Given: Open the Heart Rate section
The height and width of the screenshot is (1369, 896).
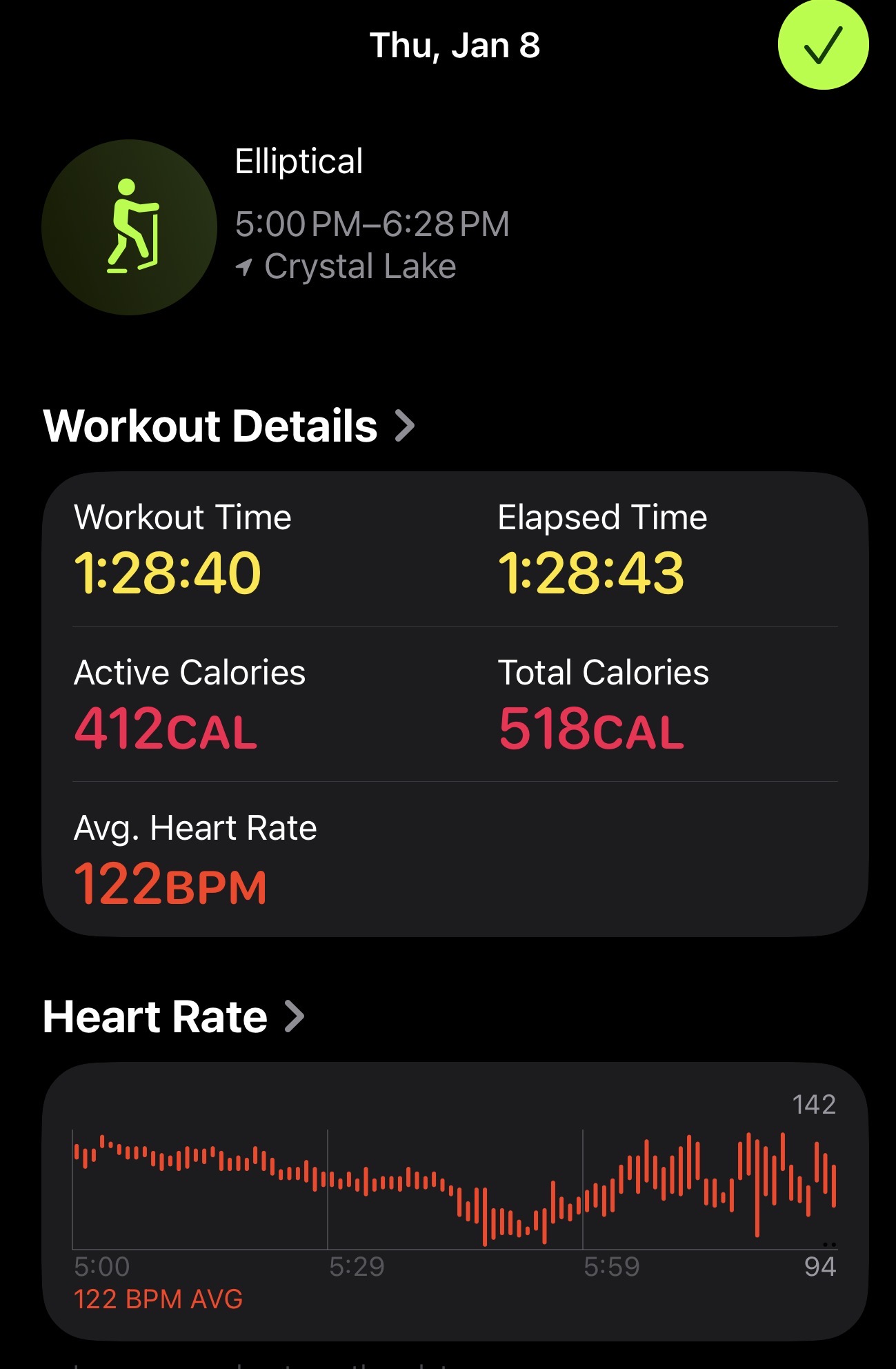Looking at the screenshot, I should [173, 1017].
